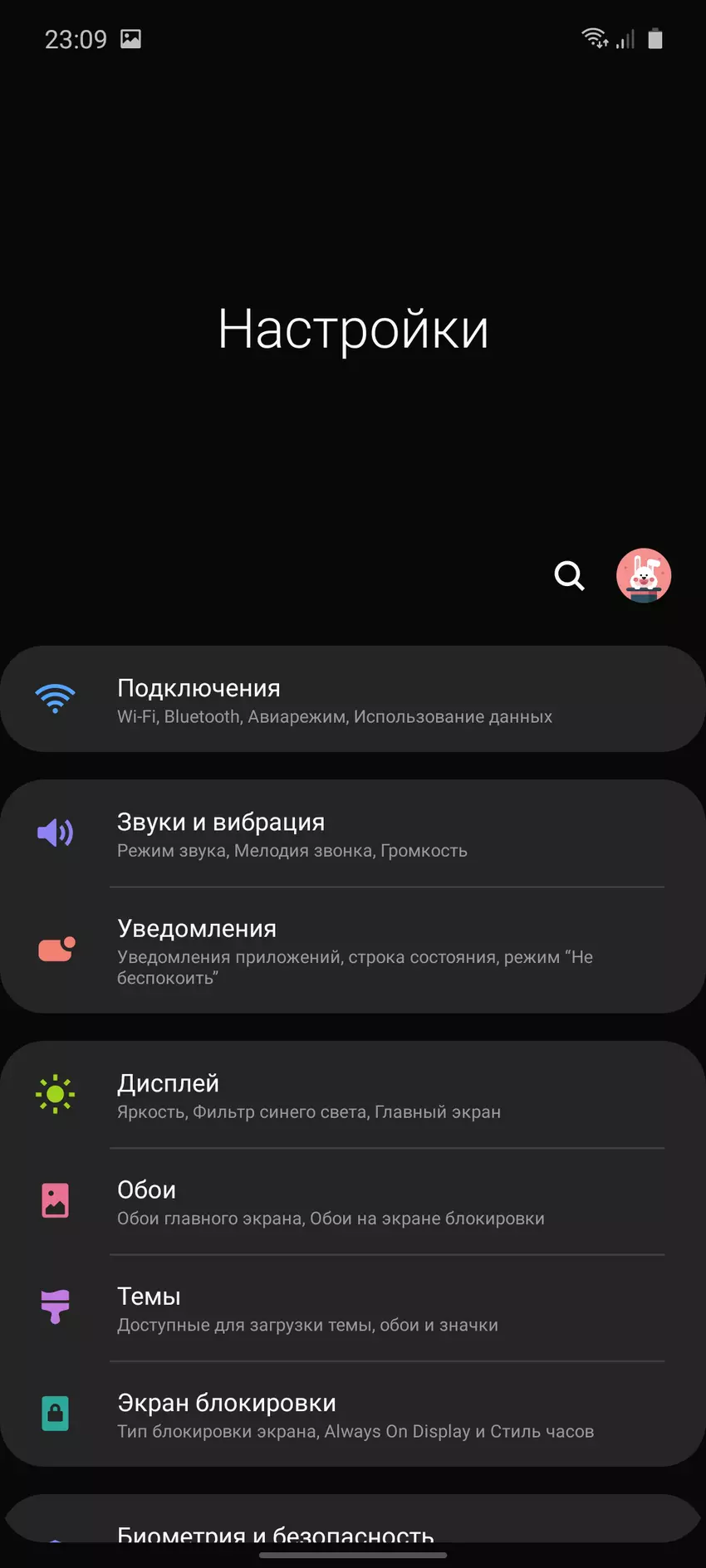Screen dimensions: 706x1568
Task: Open the account profile avatar
Action: pyautogui.click(x=644, y=575)
